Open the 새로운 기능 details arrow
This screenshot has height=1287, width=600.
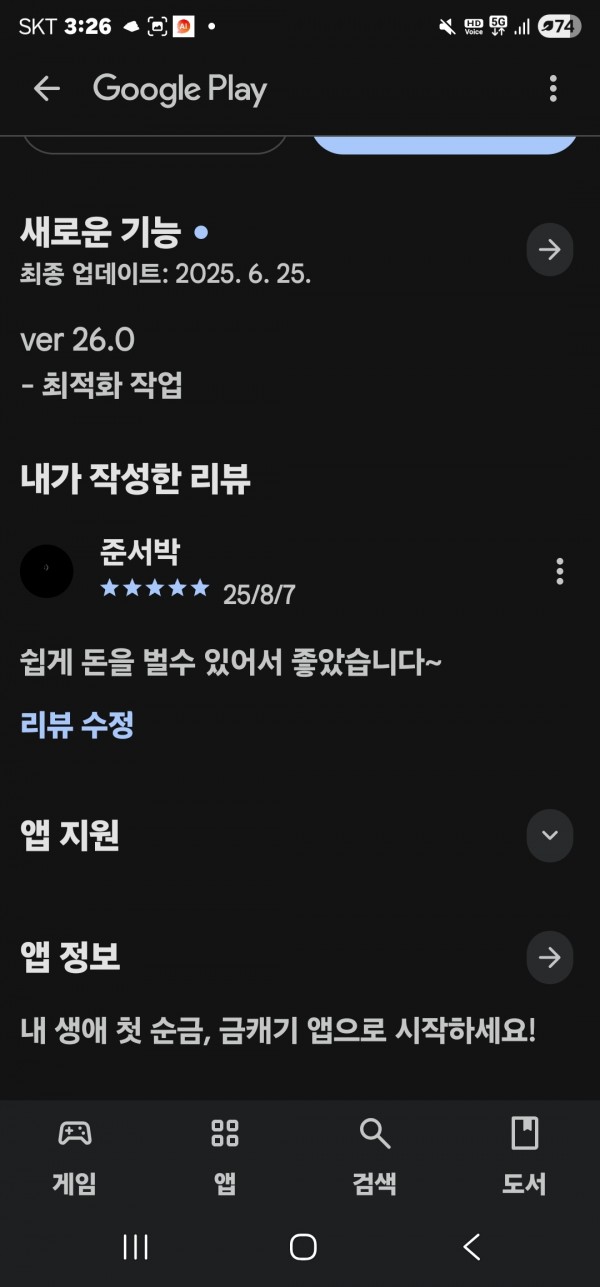[550, 250]
